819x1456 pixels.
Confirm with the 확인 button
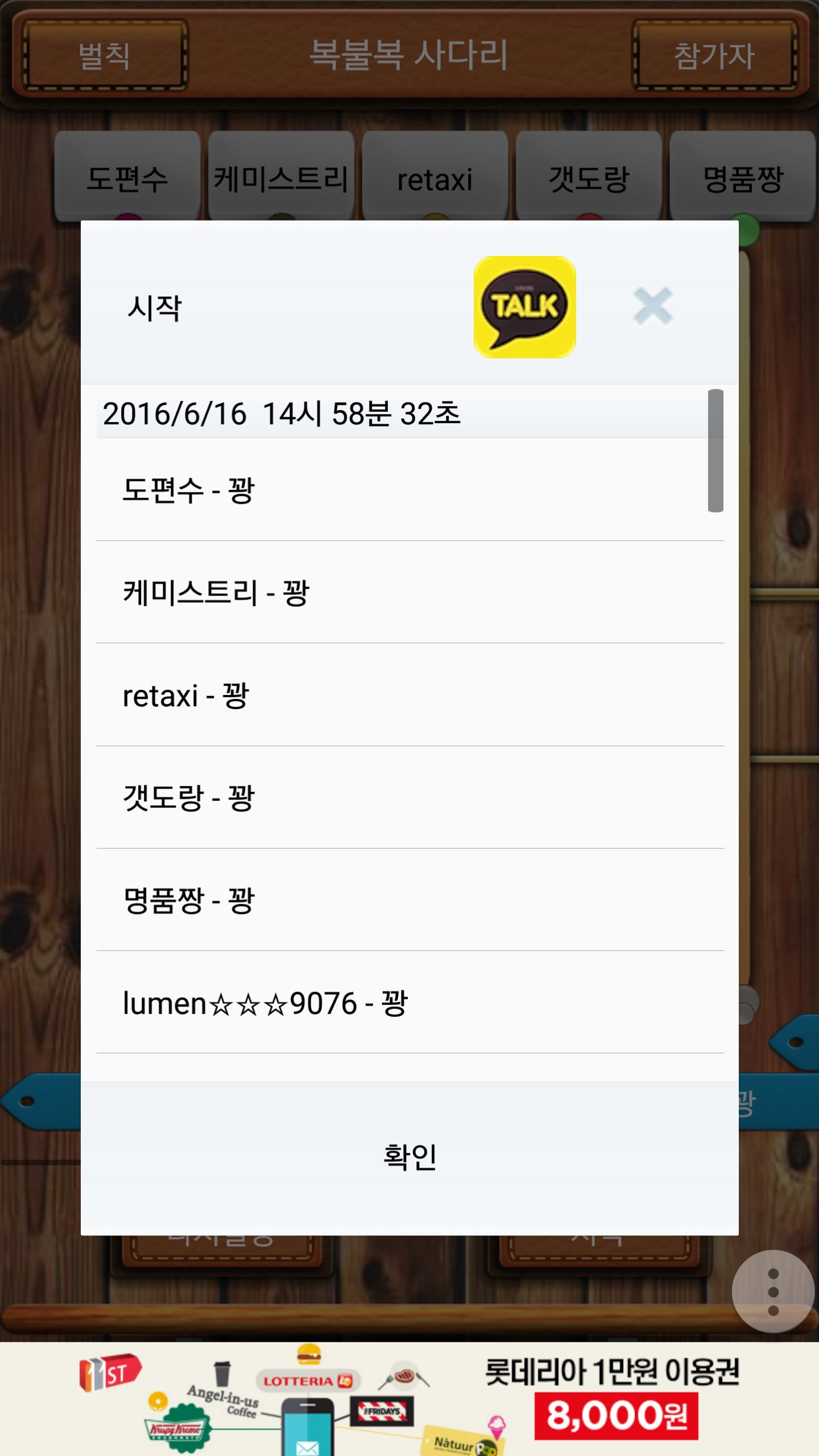tap(409, 1157)
